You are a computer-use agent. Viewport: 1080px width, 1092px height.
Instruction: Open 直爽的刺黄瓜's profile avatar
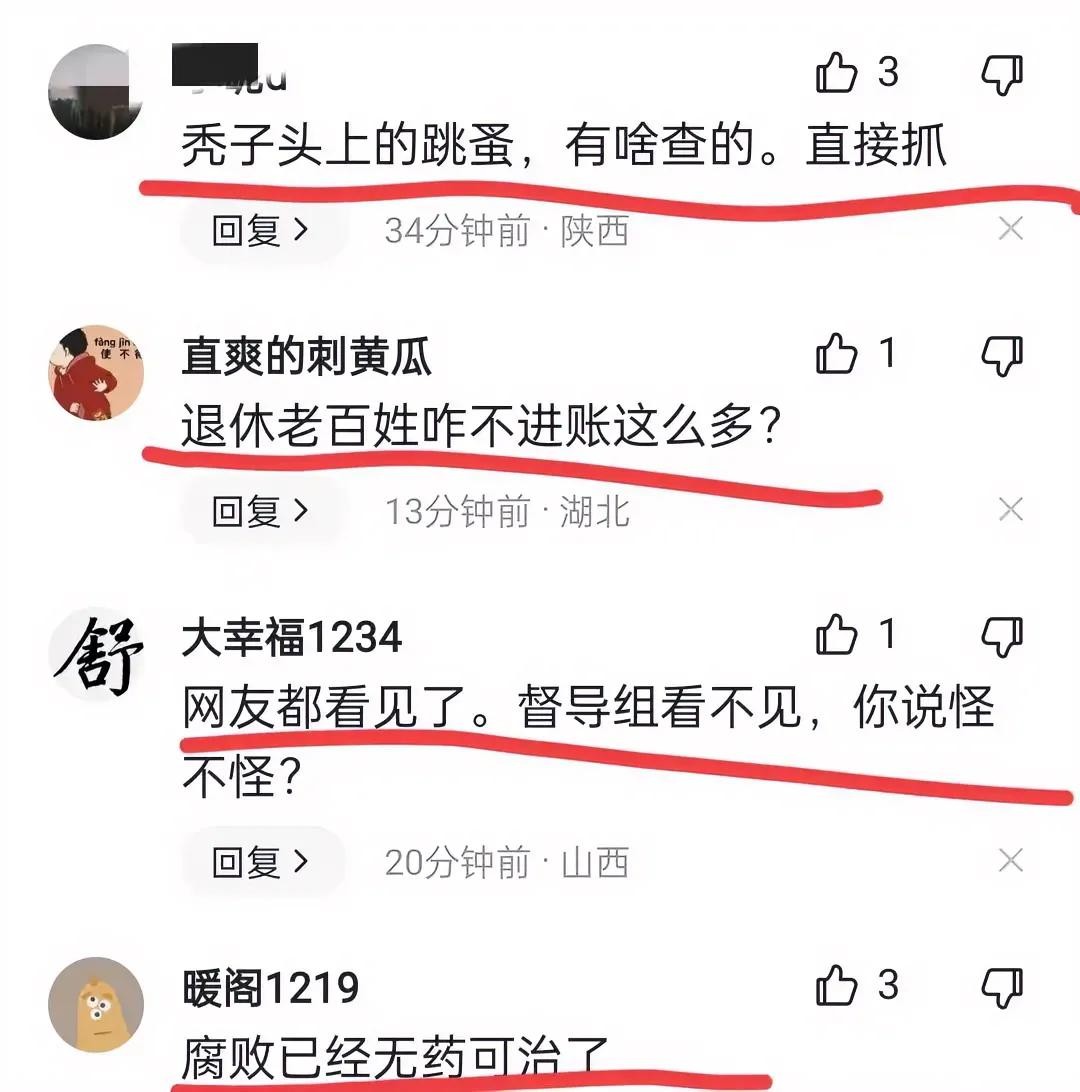(x=96, y=372)
